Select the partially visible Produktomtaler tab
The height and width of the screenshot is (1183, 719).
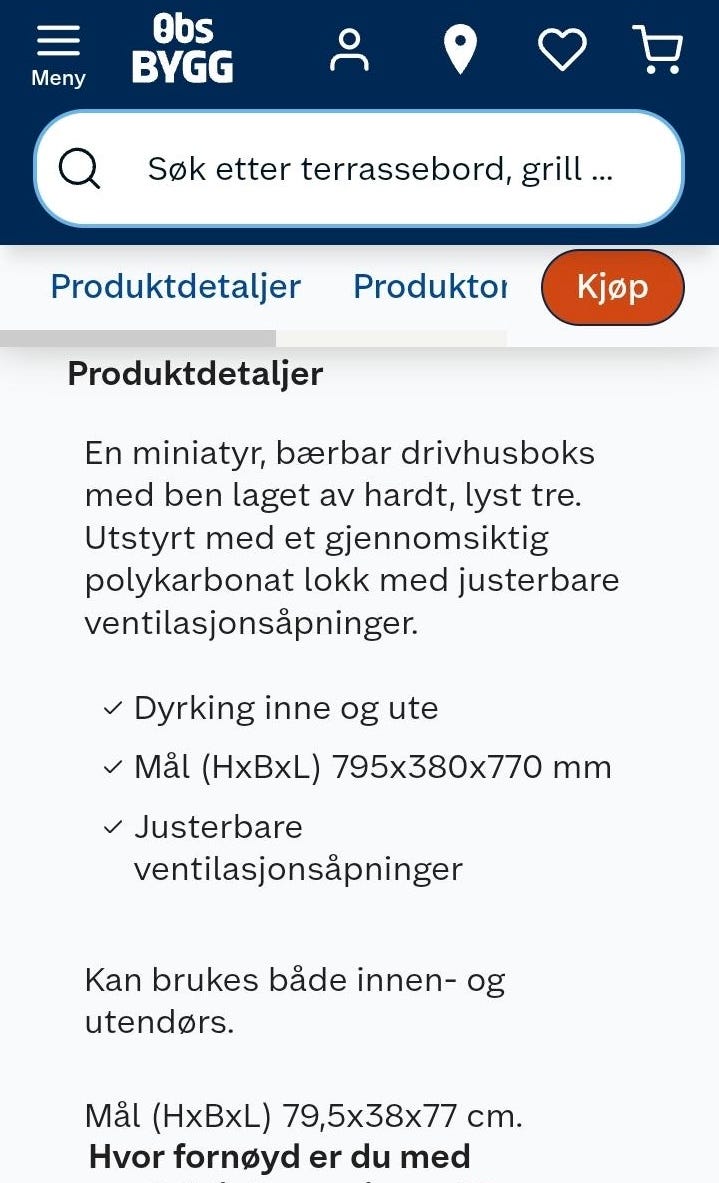click(x=430, y=287)
